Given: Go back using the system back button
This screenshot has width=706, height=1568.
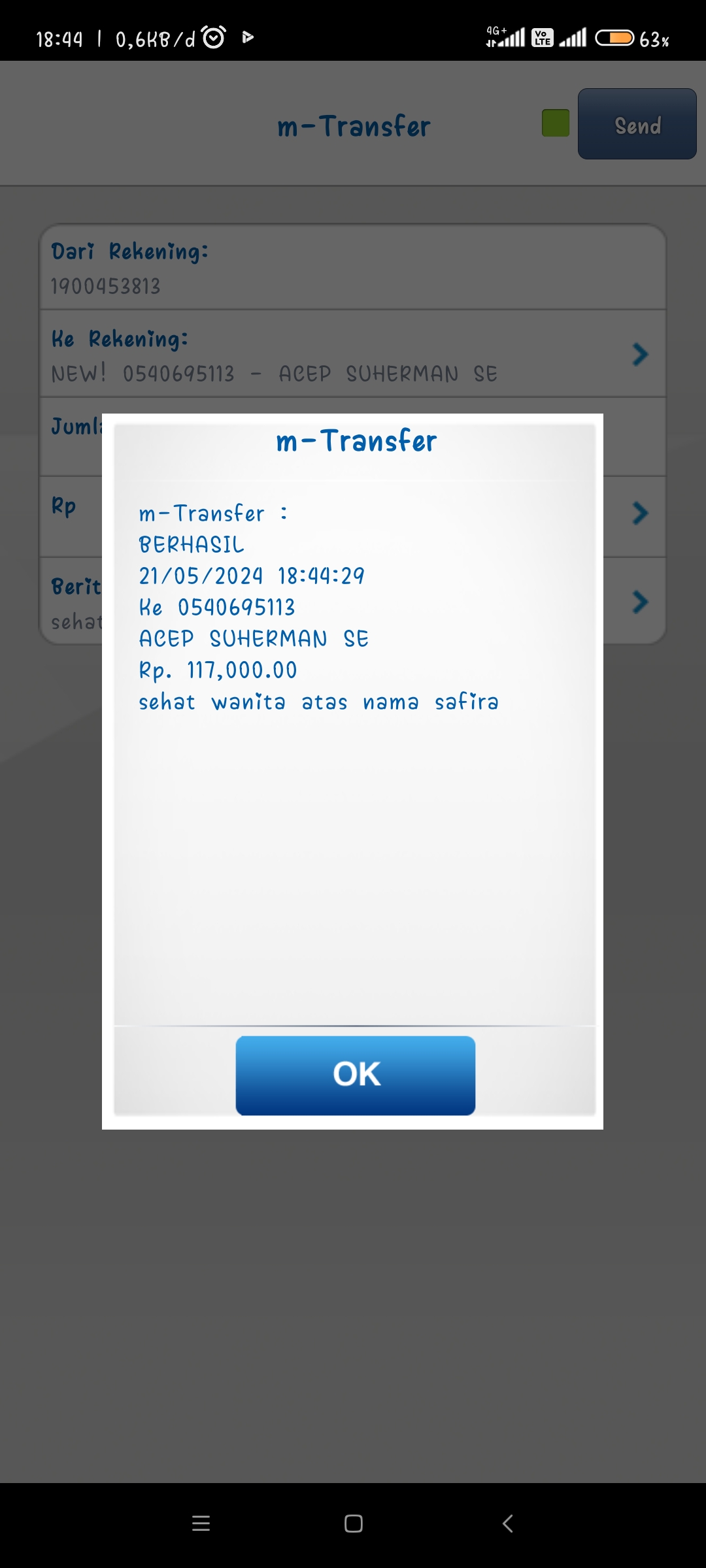Looking at the screenshot, I should pyautogui.click(x=507, y=1524).
